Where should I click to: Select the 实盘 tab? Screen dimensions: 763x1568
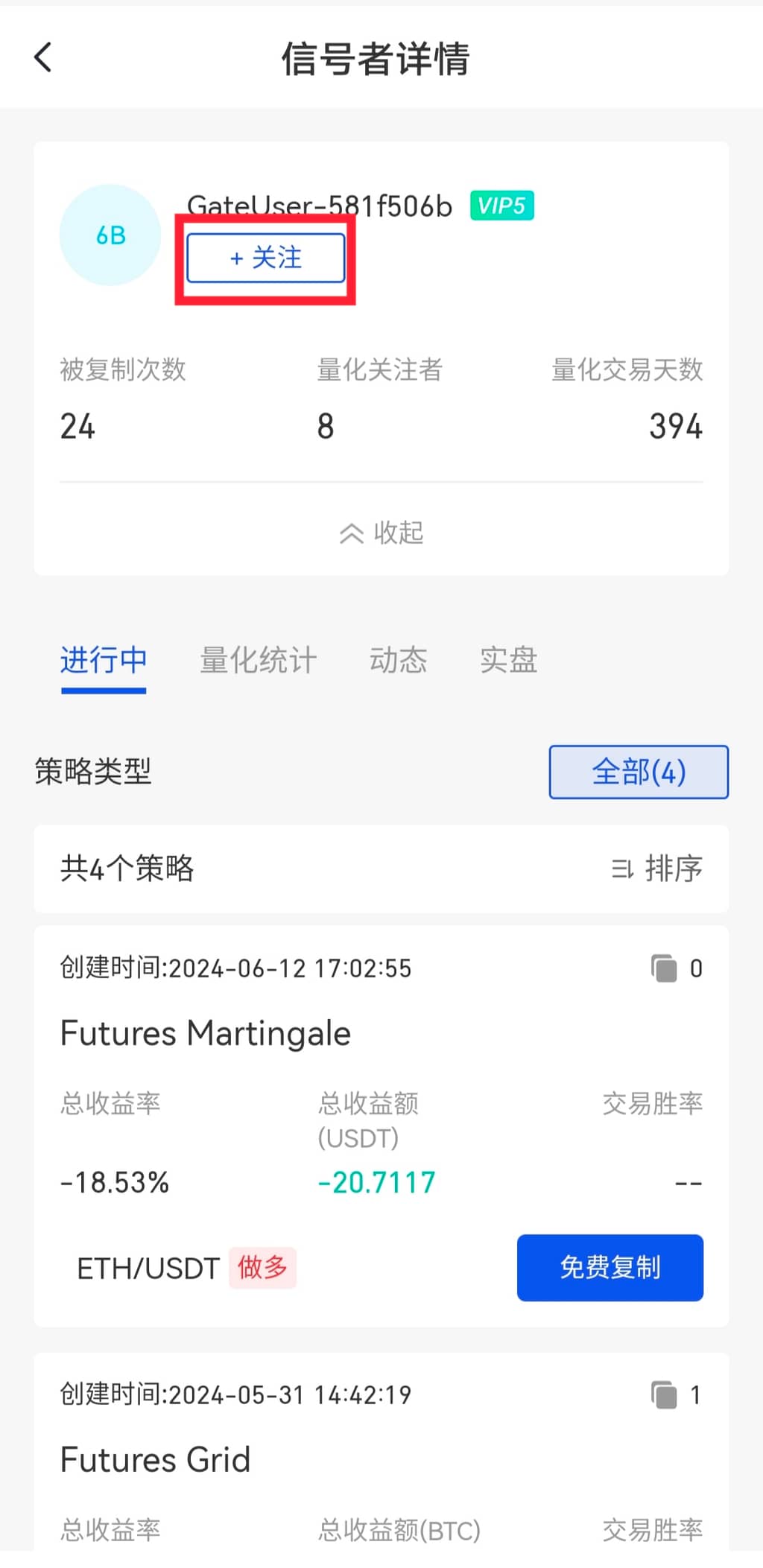tap(508, 661)
